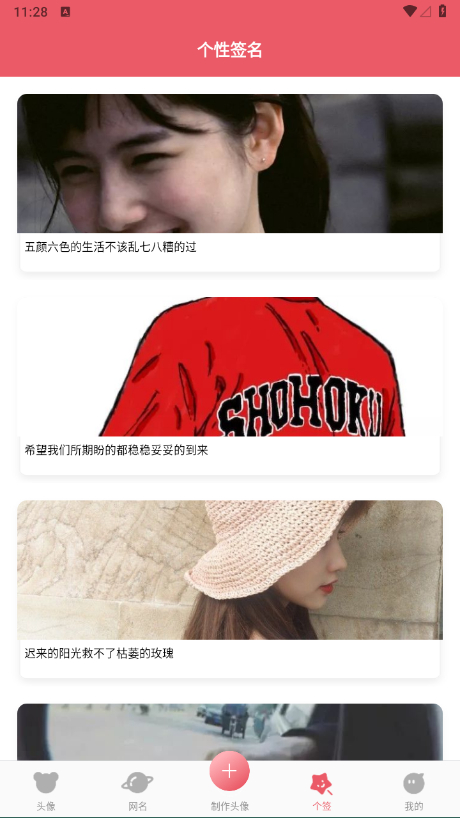Go to the 我的 tab

pyautogui.click(x=414, y=791)
